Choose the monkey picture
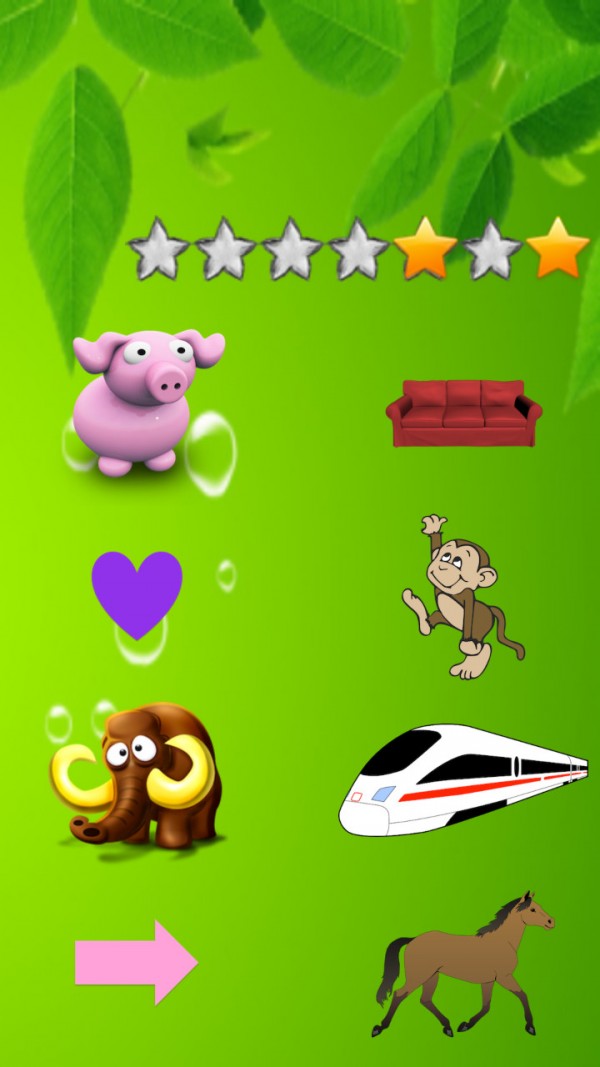The width and height of the screenshot is (600, 1067). pyautogui.click(x=460, y=598)
